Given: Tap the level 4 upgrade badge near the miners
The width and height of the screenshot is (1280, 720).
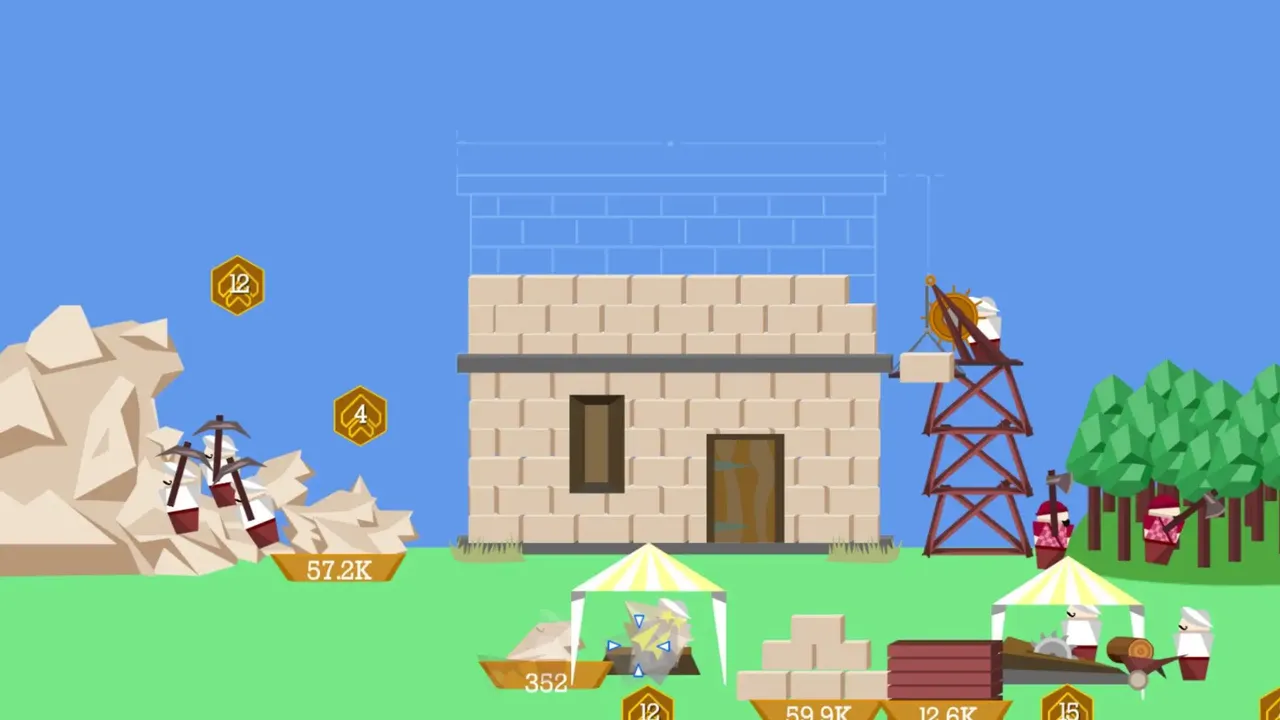Looking at the screenshot, I should 360,415.
